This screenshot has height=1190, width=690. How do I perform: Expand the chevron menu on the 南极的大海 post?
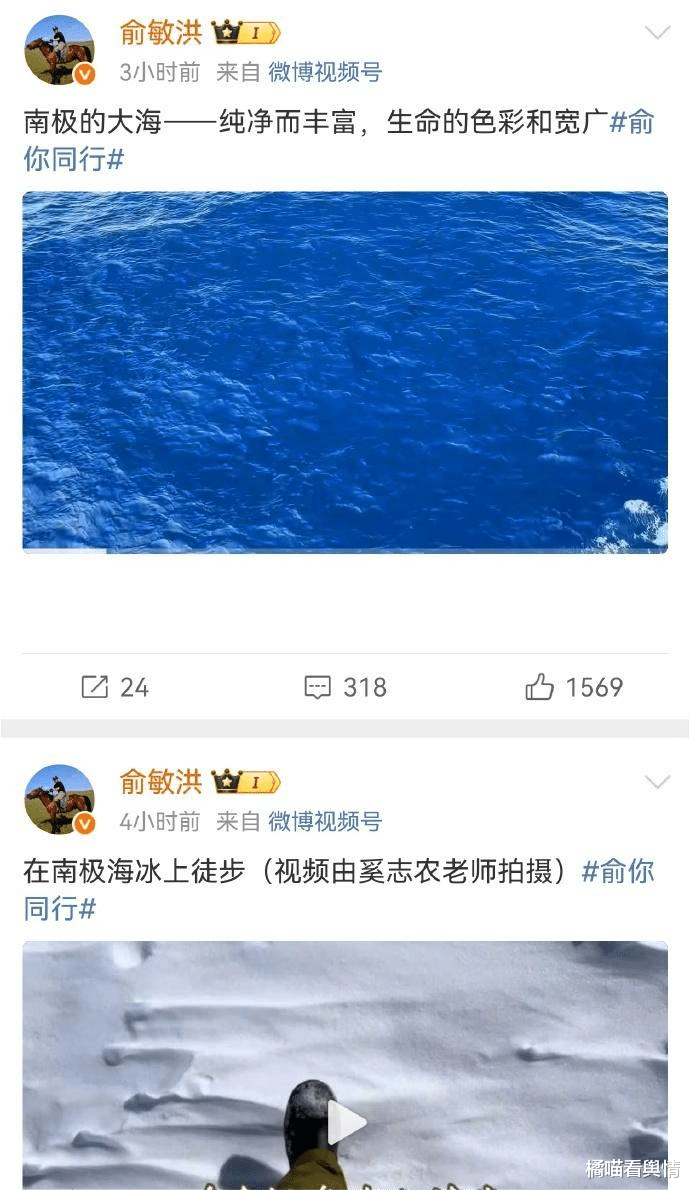point(657,33)
